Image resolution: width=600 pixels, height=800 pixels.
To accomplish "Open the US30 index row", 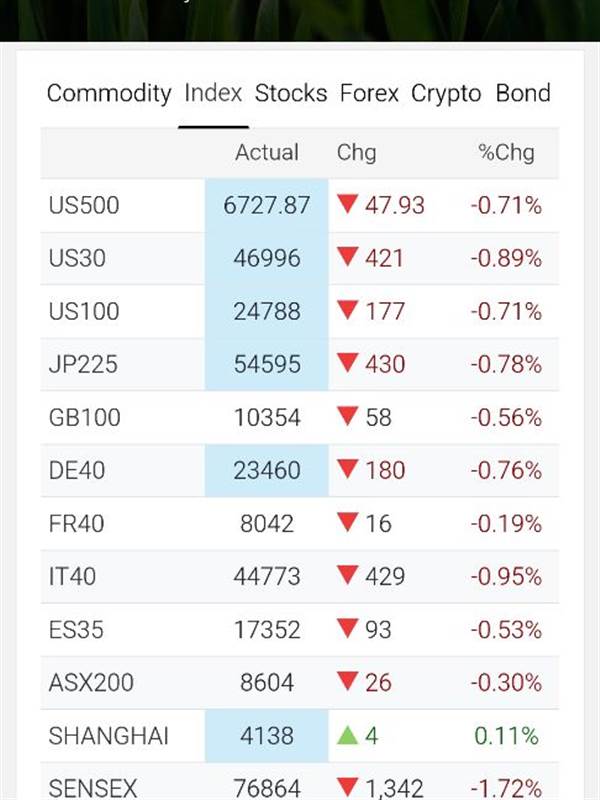I will (77, 259).
